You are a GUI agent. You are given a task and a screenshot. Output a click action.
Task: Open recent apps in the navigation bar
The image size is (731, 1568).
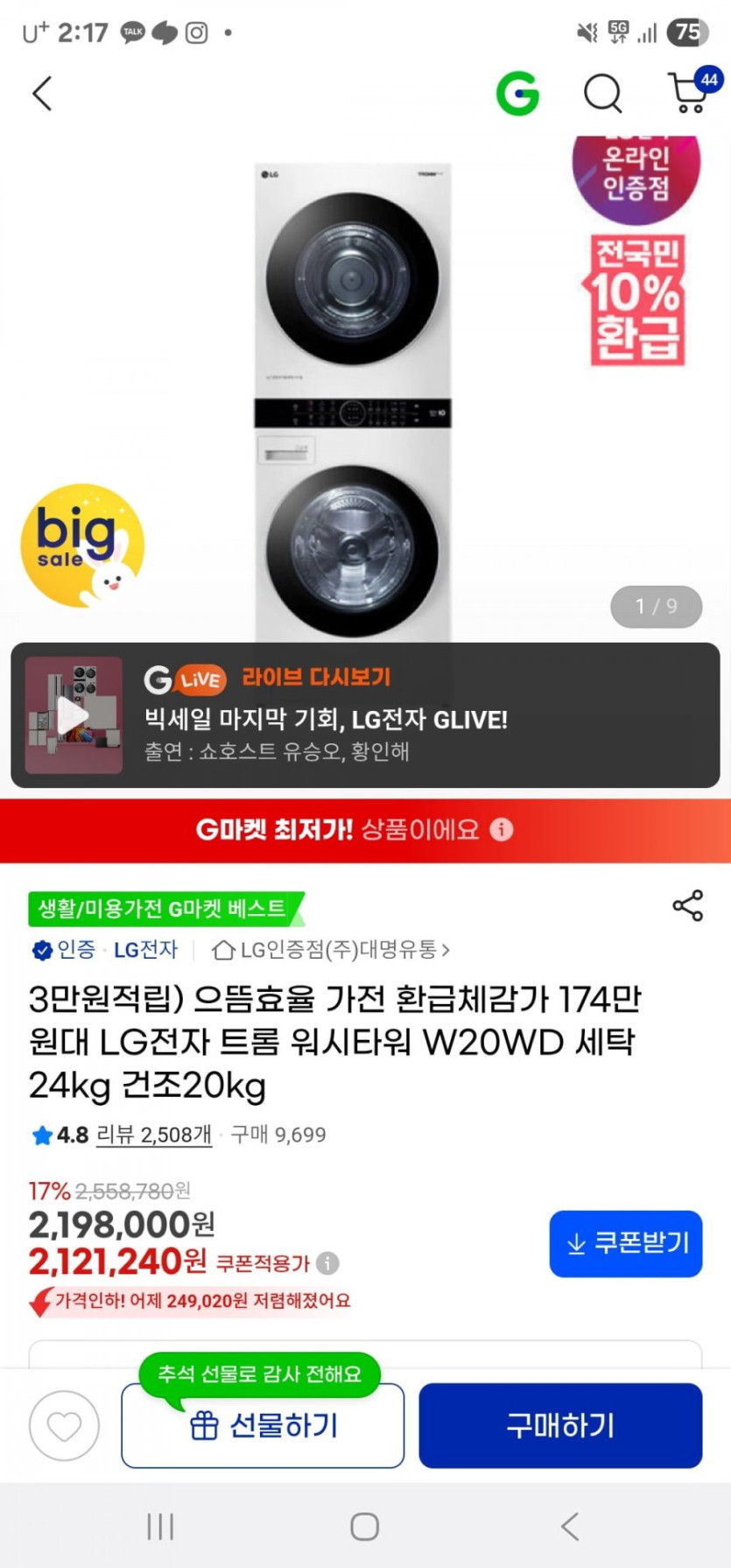pos(160,1527)
